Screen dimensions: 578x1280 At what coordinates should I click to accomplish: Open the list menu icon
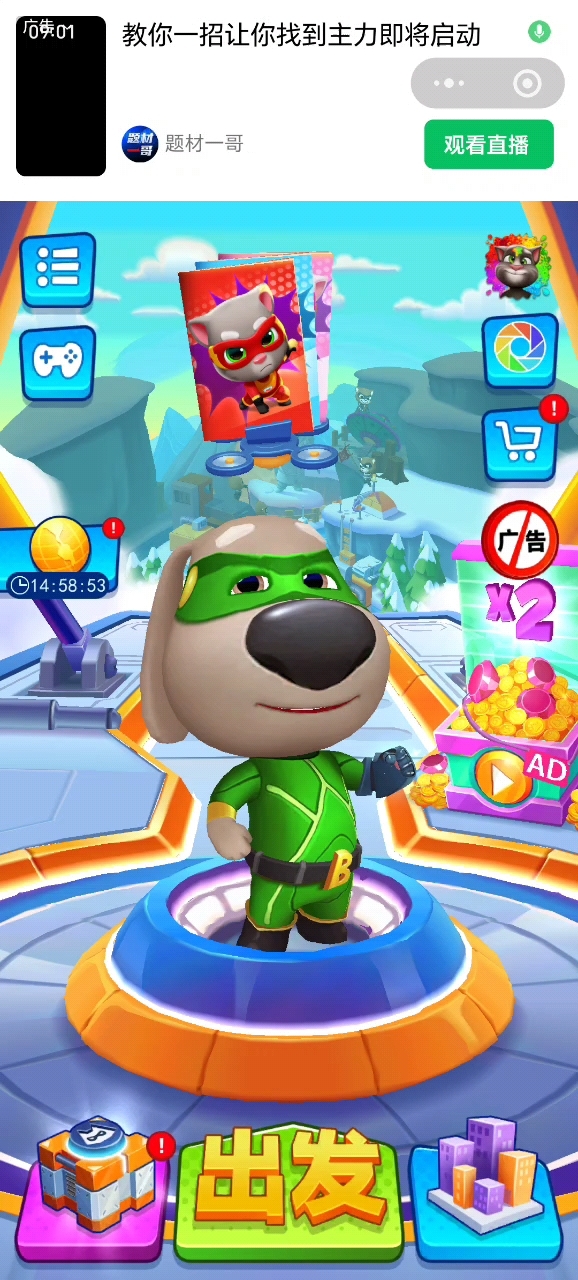point(58,270)
